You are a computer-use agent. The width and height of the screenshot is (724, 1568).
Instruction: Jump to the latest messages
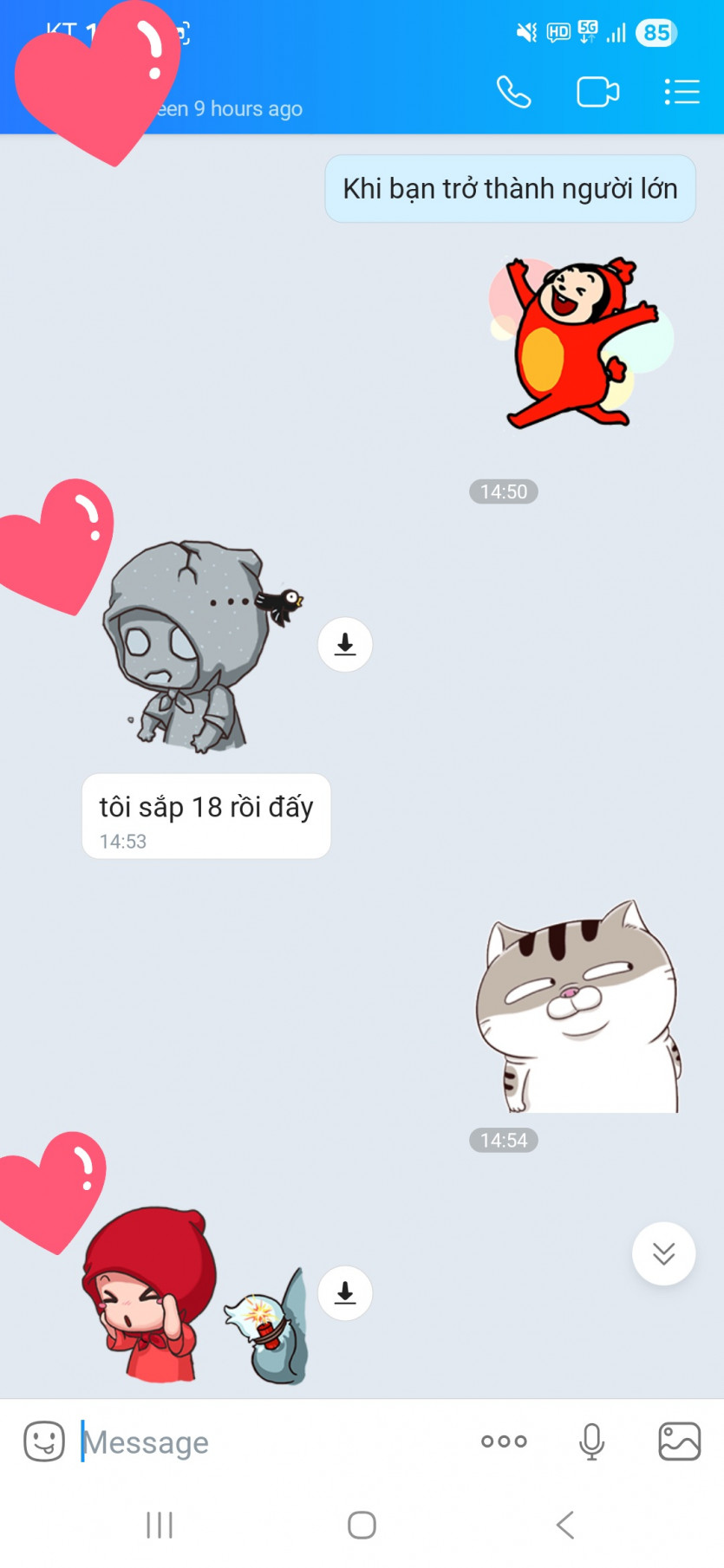tap(663, 1253)
